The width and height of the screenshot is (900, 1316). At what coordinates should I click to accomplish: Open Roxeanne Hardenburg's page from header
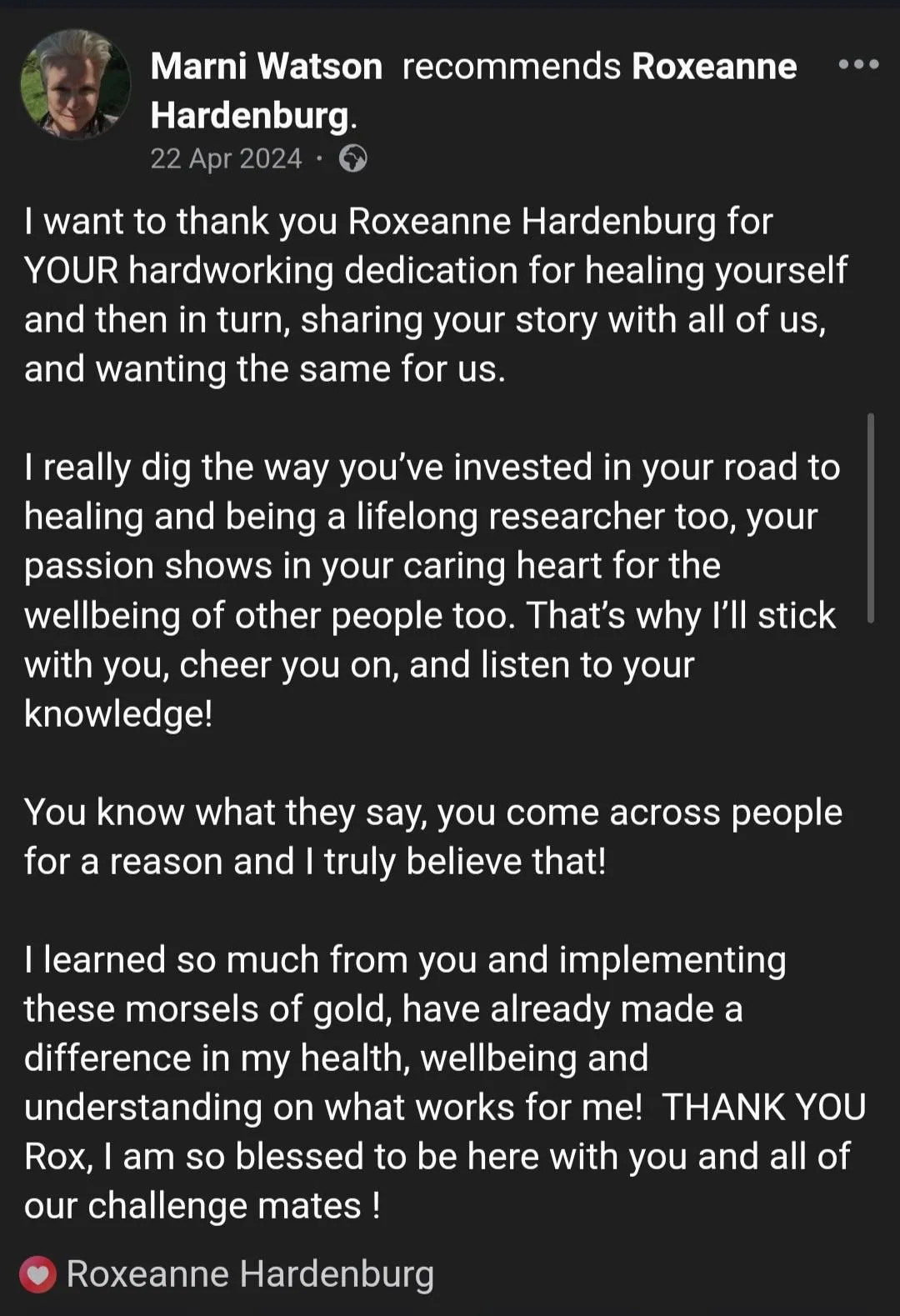tap(713, 67)
